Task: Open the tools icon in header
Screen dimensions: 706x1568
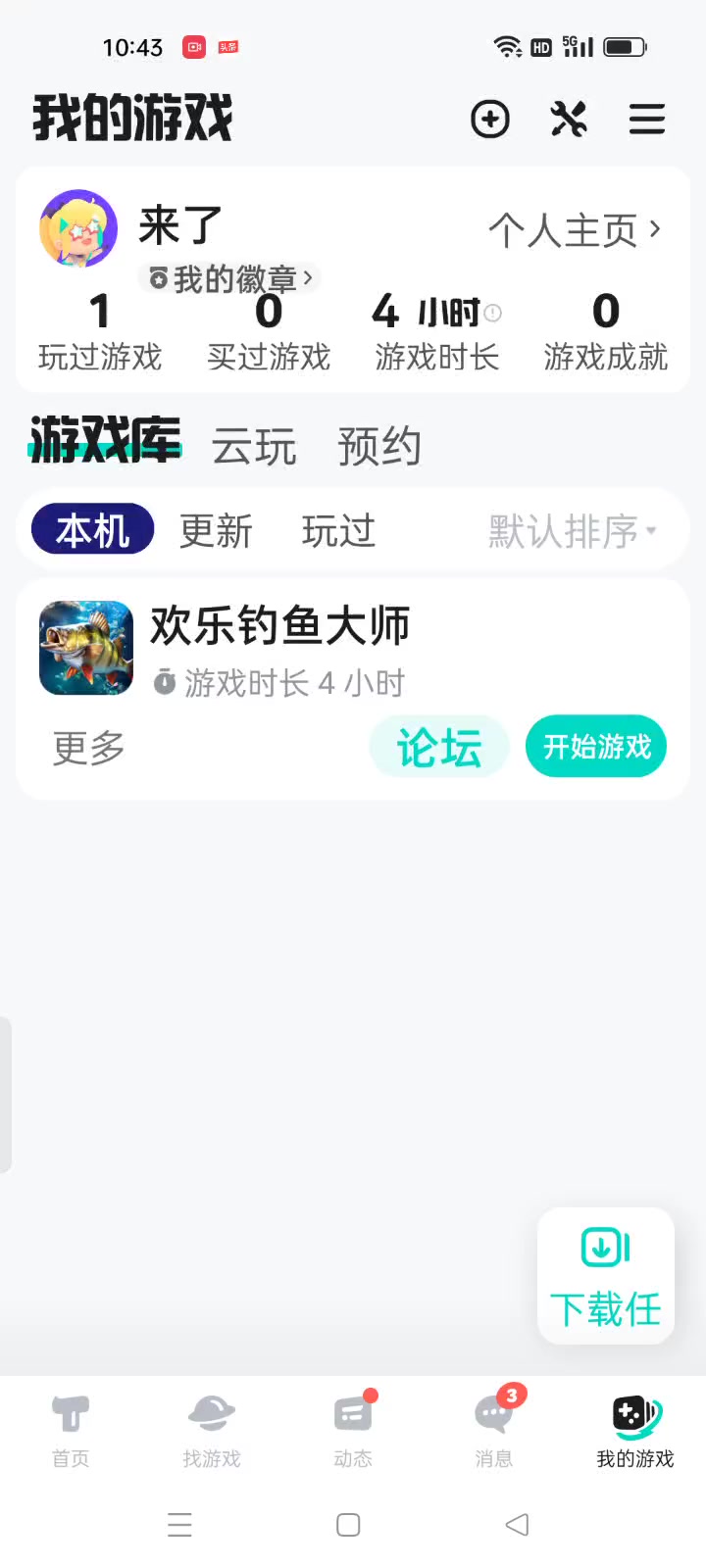Action: (569, 120)
